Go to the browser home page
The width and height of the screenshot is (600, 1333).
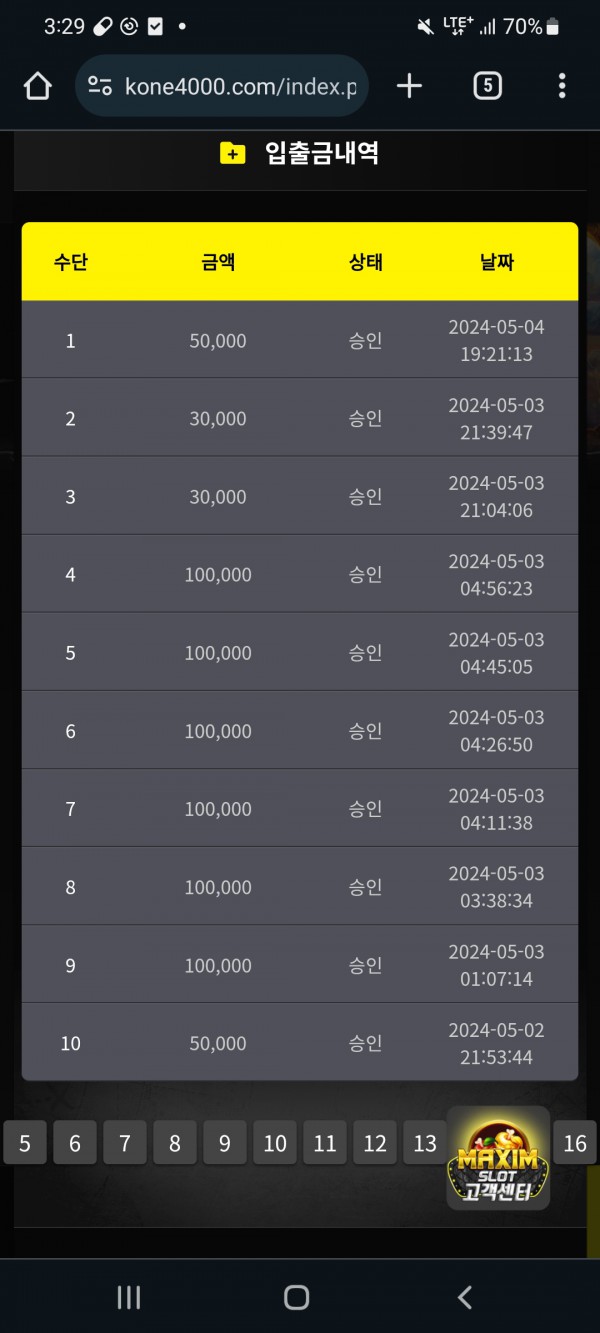tap(37, 87)
